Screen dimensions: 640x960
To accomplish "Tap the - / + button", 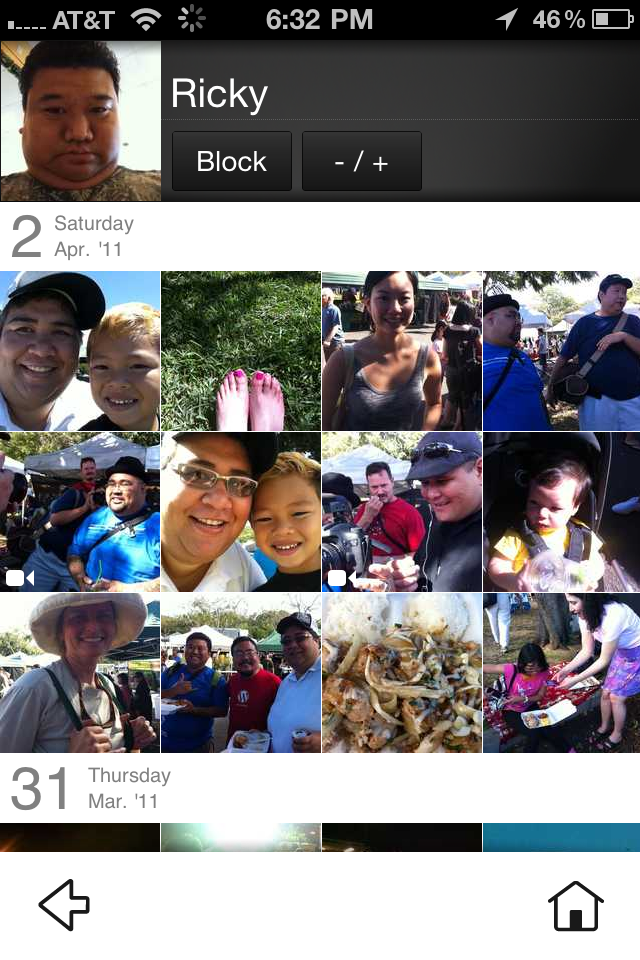I will click(x=361, y=161).
